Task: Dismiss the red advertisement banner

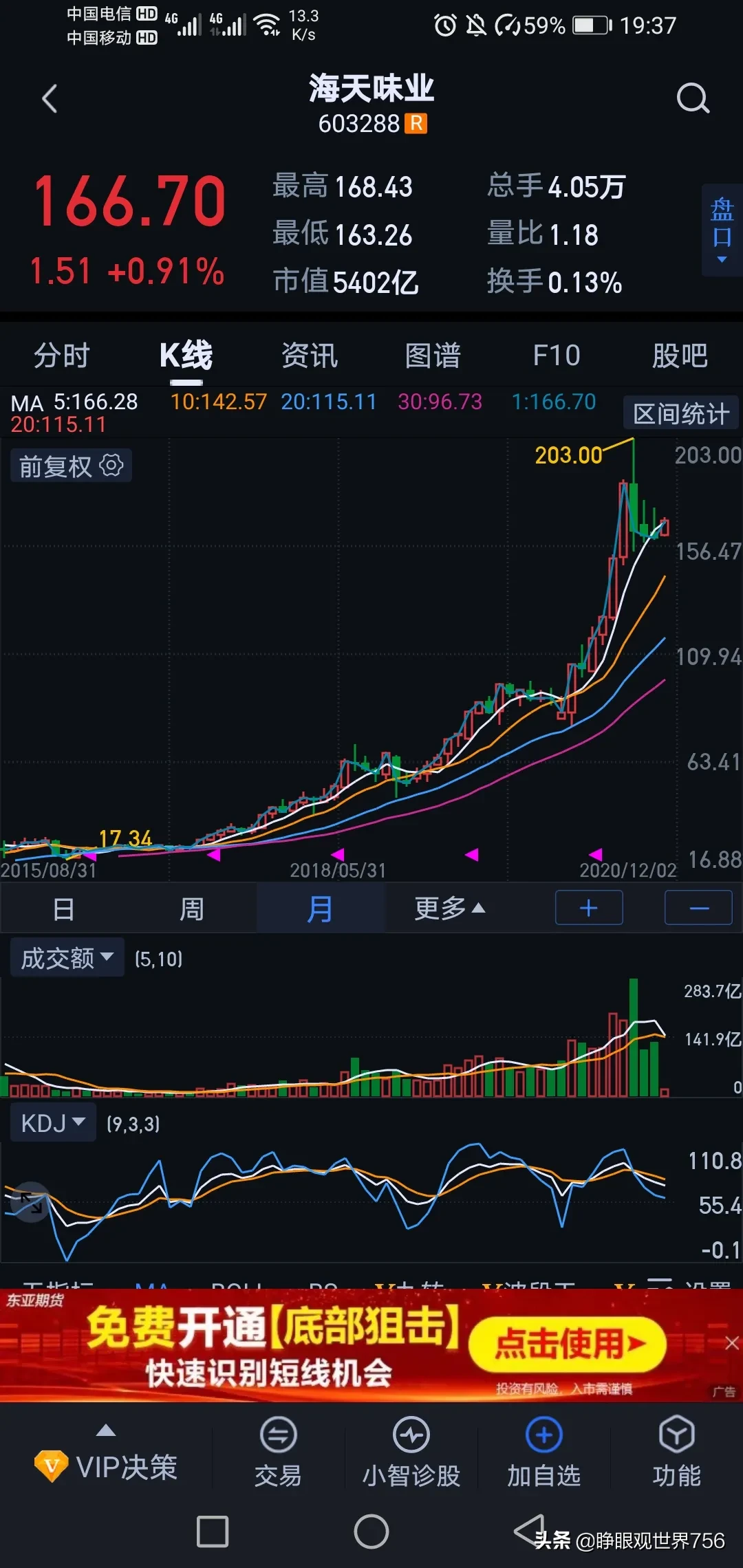Action: tap(731, 1343)
